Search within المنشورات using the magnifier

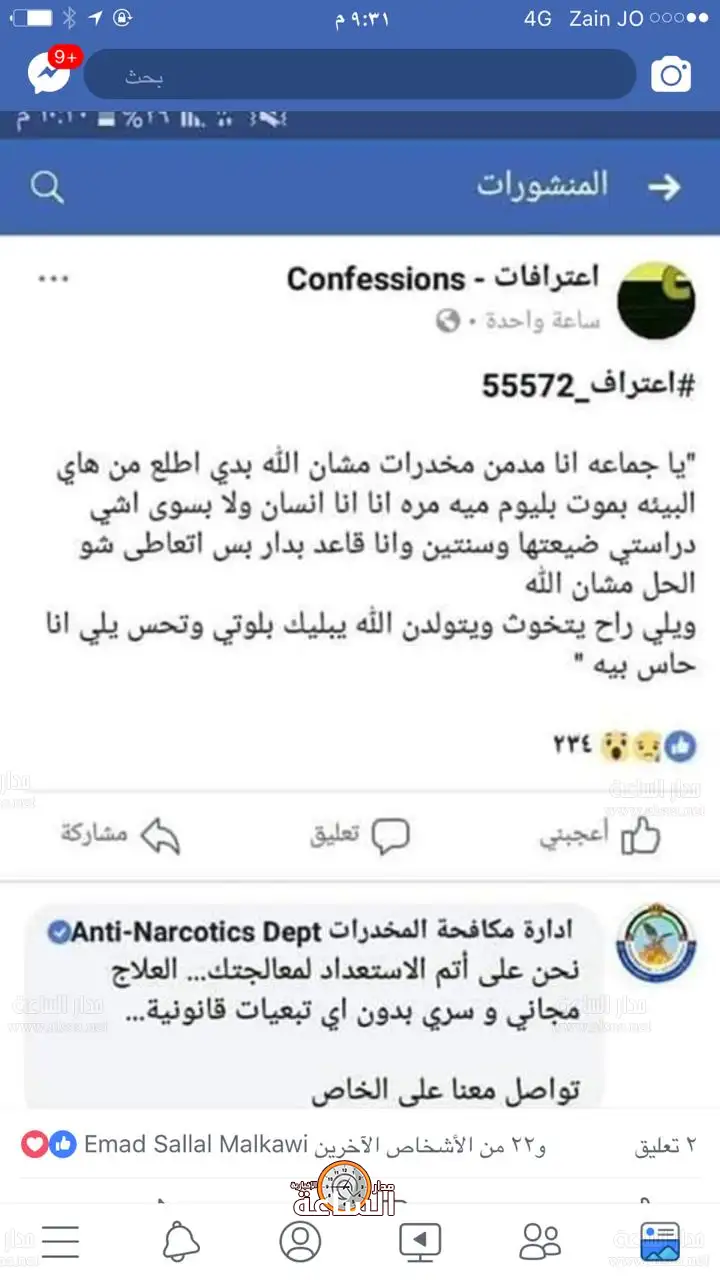click(47, 187)
